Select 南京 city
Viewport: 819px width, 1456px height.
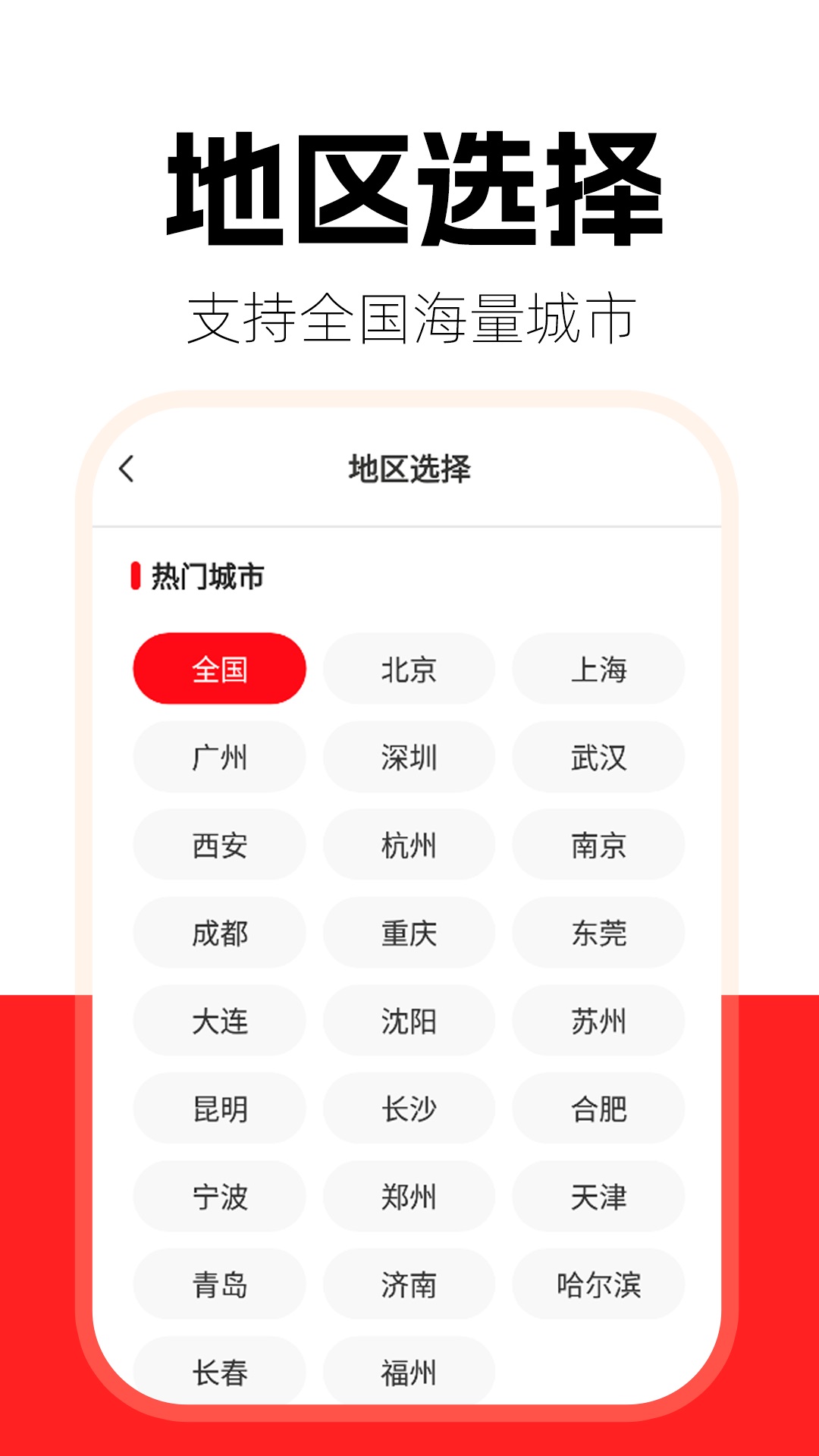(597, 845)
